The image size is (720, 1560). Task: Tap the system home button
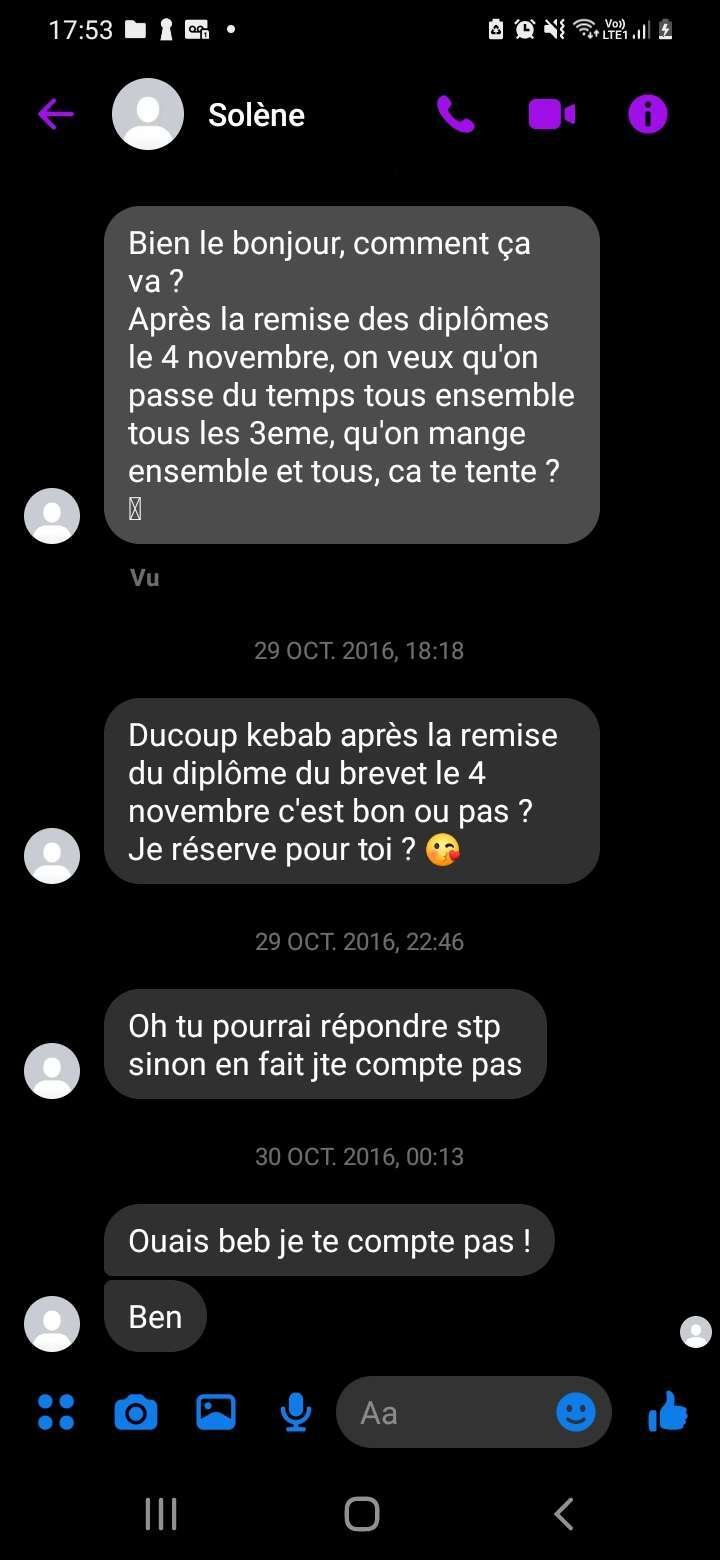coord(361,1514)
